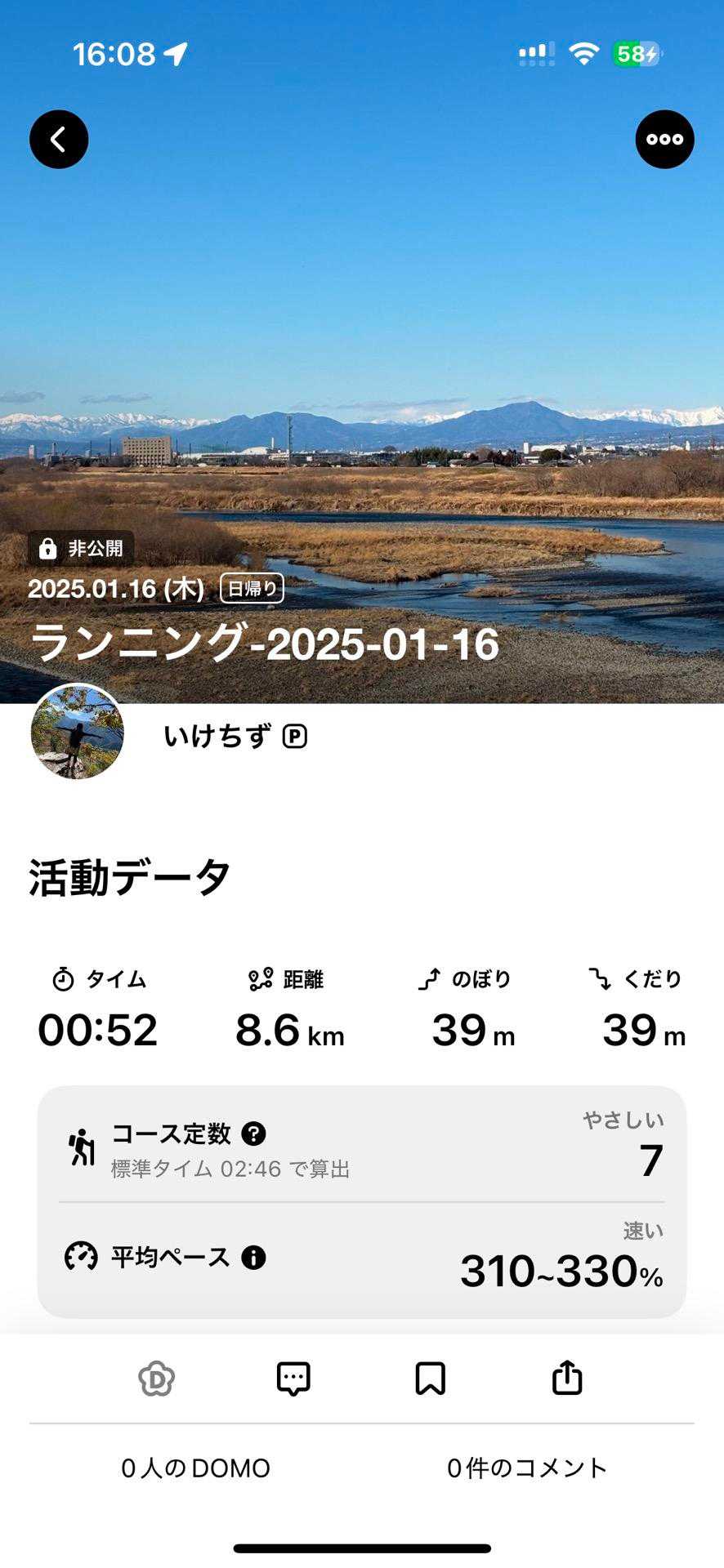
Task: Show info about 平均ペース
Action: click(x=253, y=1257)
